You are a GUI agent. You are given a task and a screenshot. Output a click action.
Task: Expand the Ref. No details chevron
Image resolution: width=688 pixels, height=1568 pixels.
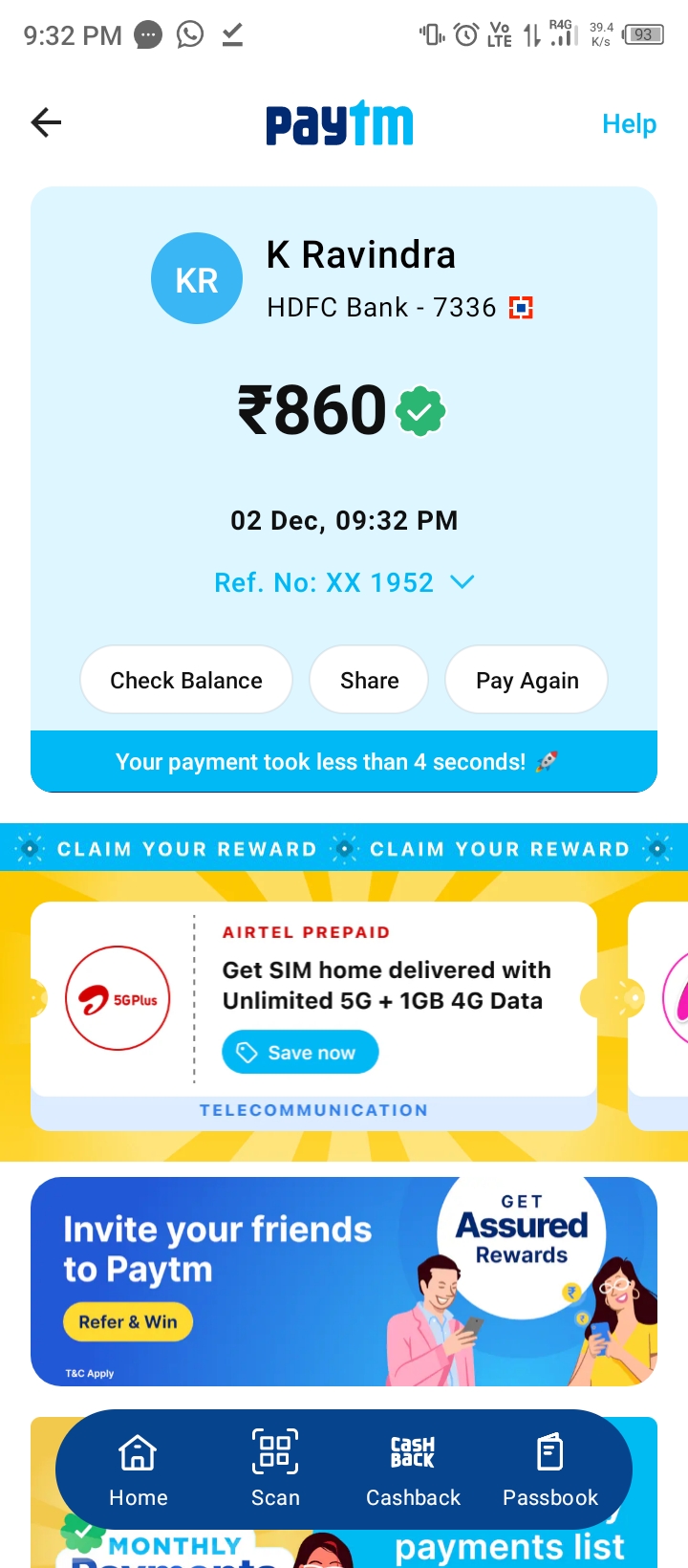click(462, 582)
